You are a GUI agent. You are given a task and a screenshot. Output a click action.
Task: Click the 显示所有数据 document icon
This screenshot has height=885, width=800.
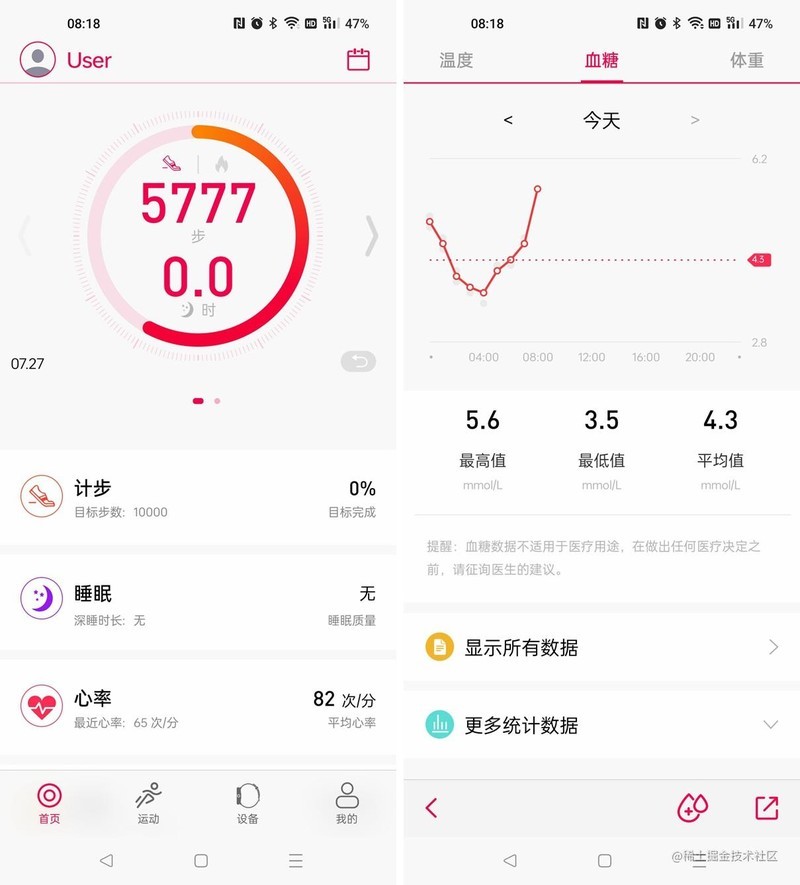[441, 647]
